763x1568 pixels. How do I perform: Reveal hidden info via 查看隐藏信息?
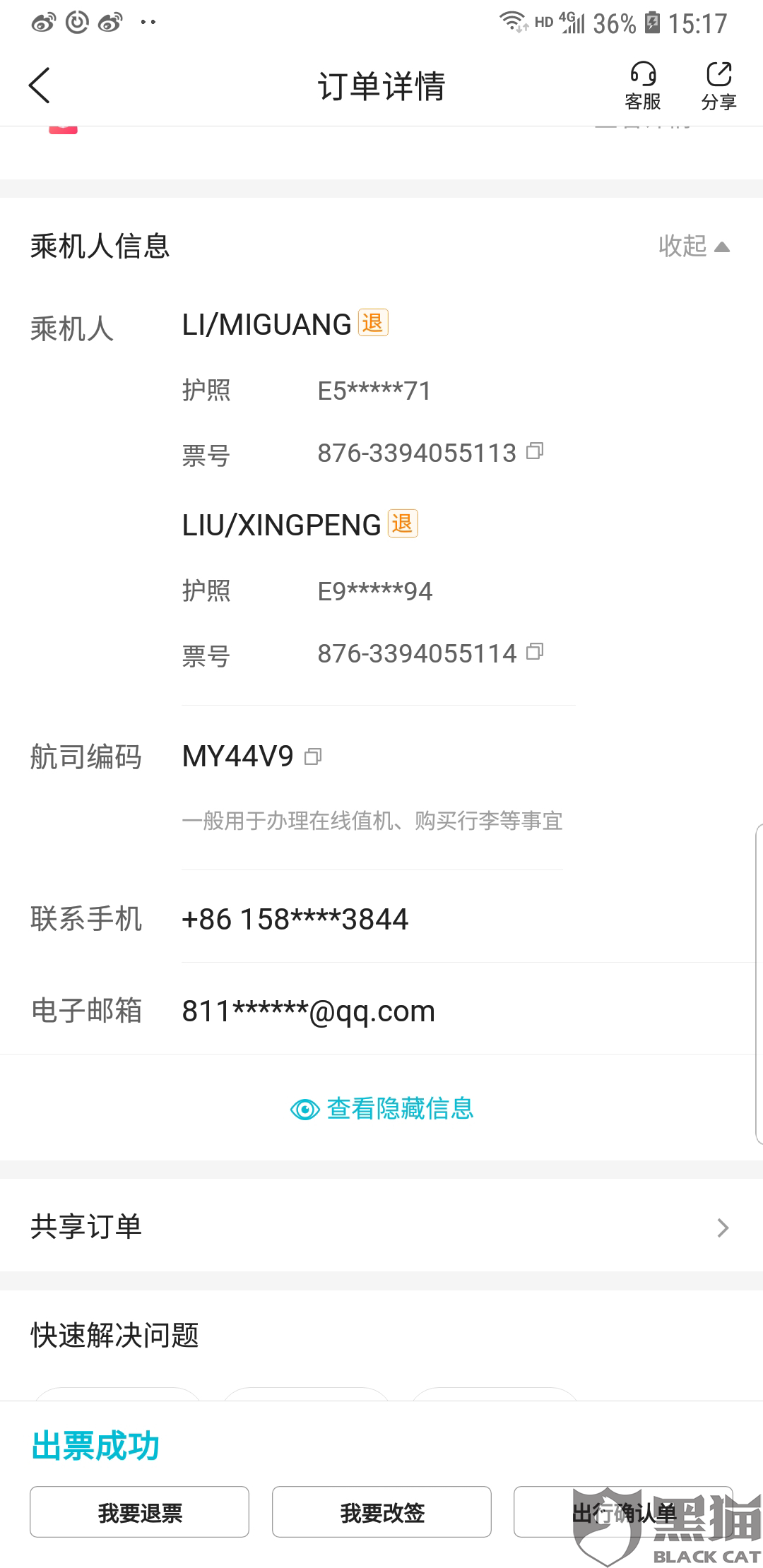pyautogui.click(x=381, y=1108)
